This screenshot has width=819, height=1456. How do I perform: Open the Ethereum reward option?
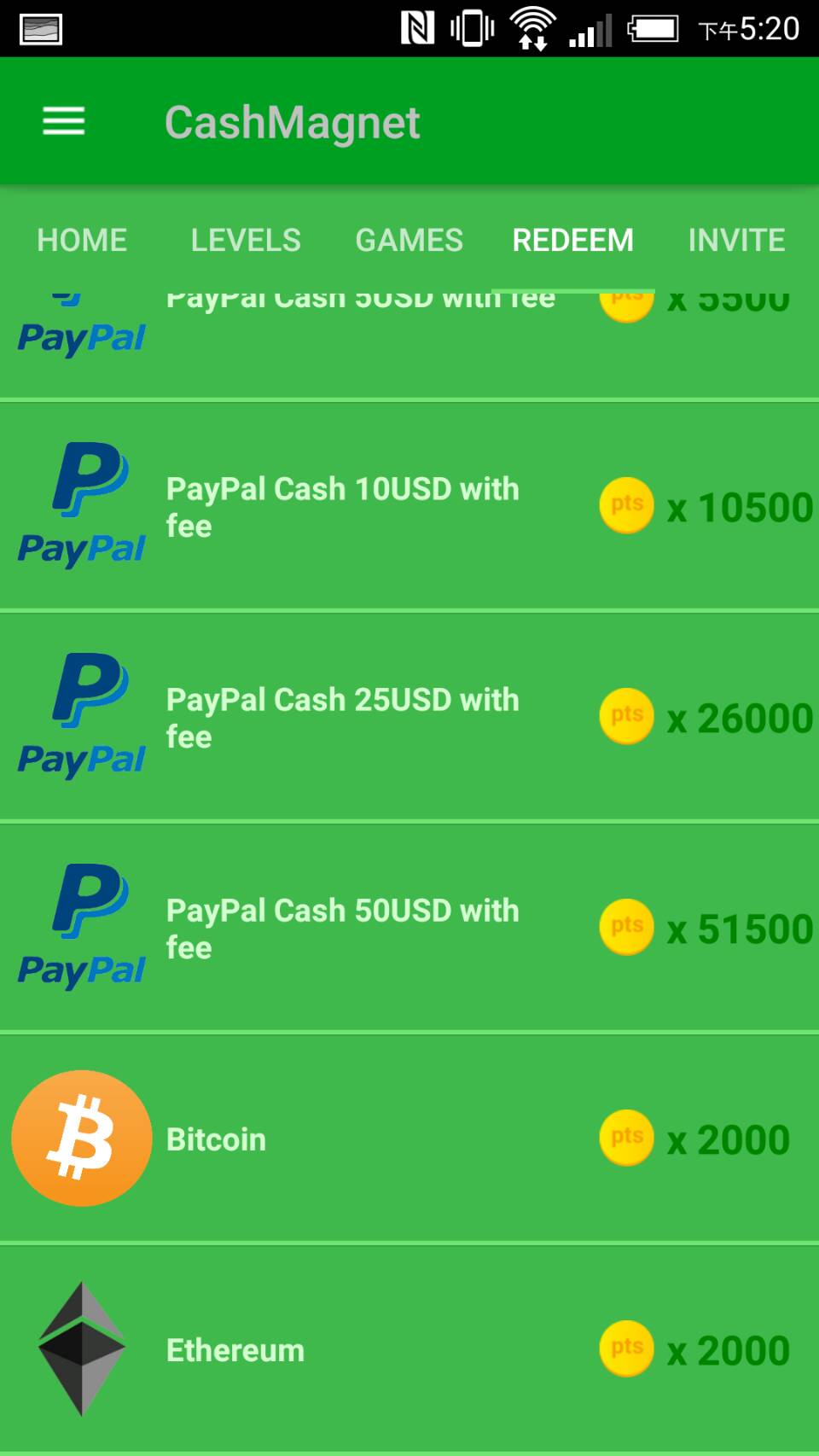(409, 1349)
